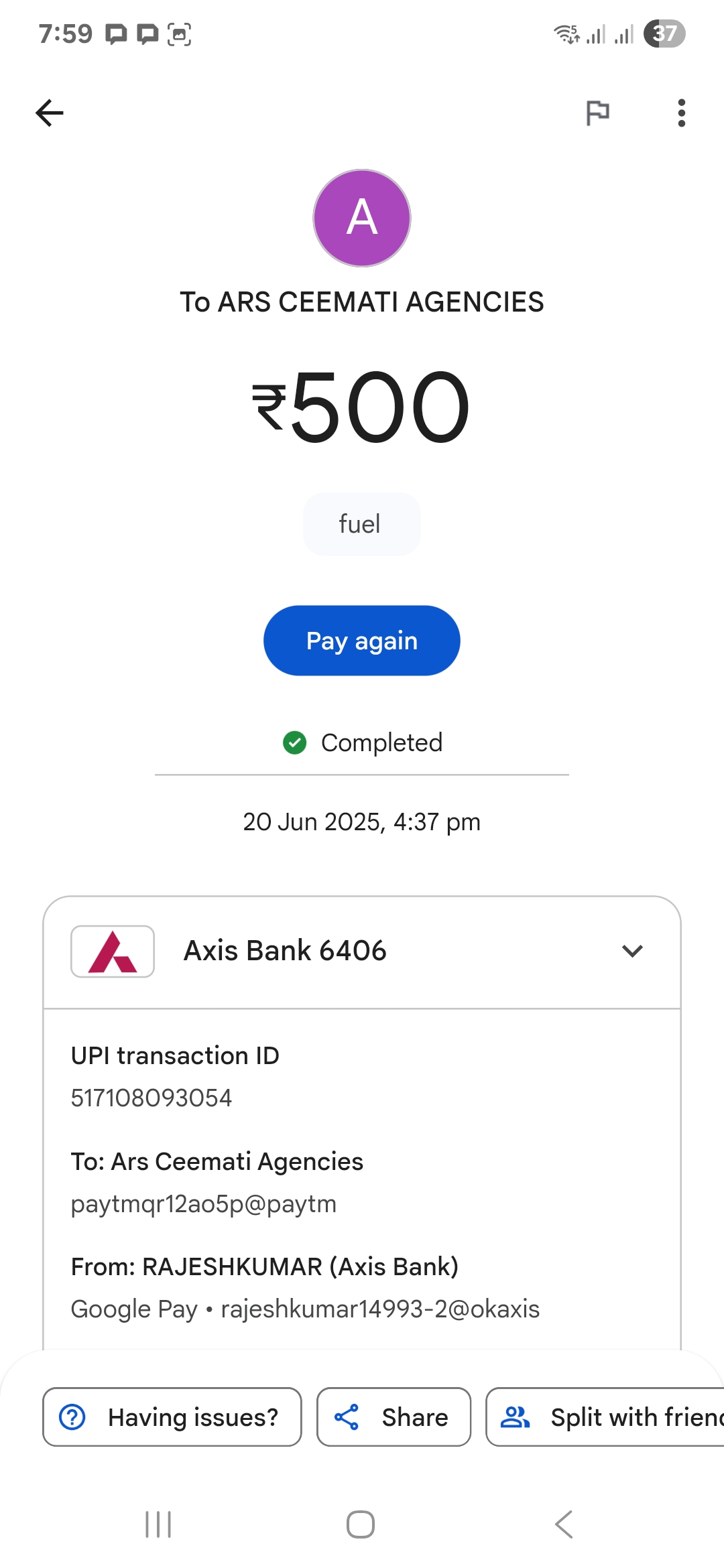This screenshot has height=1568, width=724.
Task: Share this payment receipt
Action: 394,1417
